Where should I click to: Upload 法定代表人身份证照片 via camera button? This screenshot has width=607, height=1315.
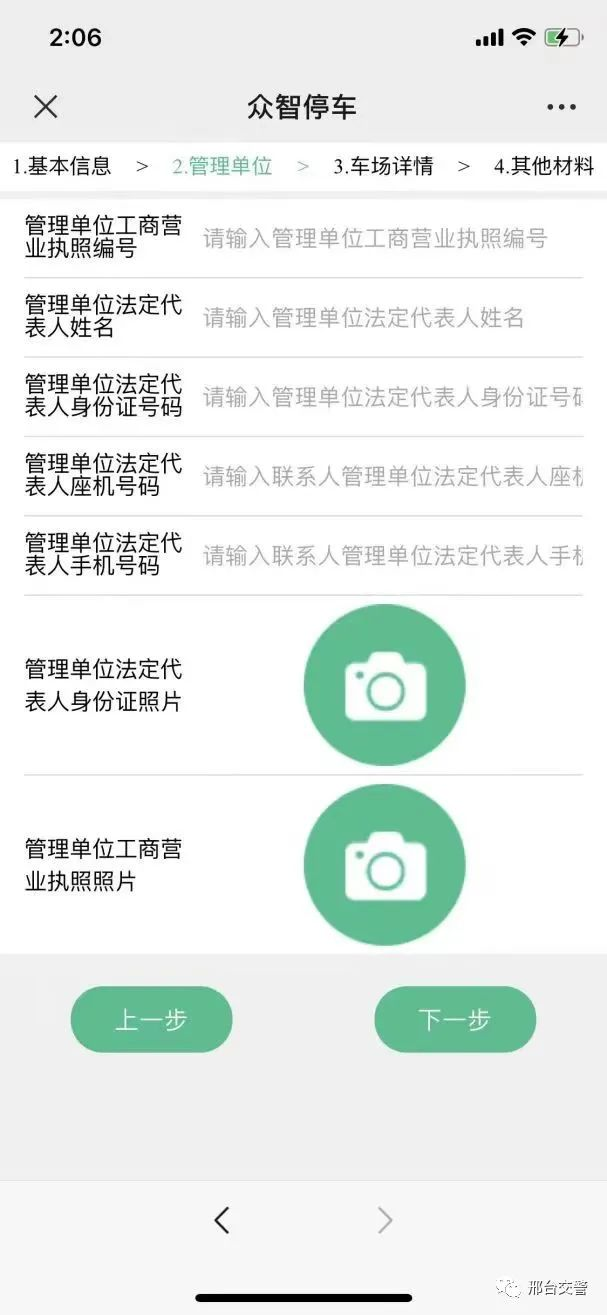click(385, 686)
